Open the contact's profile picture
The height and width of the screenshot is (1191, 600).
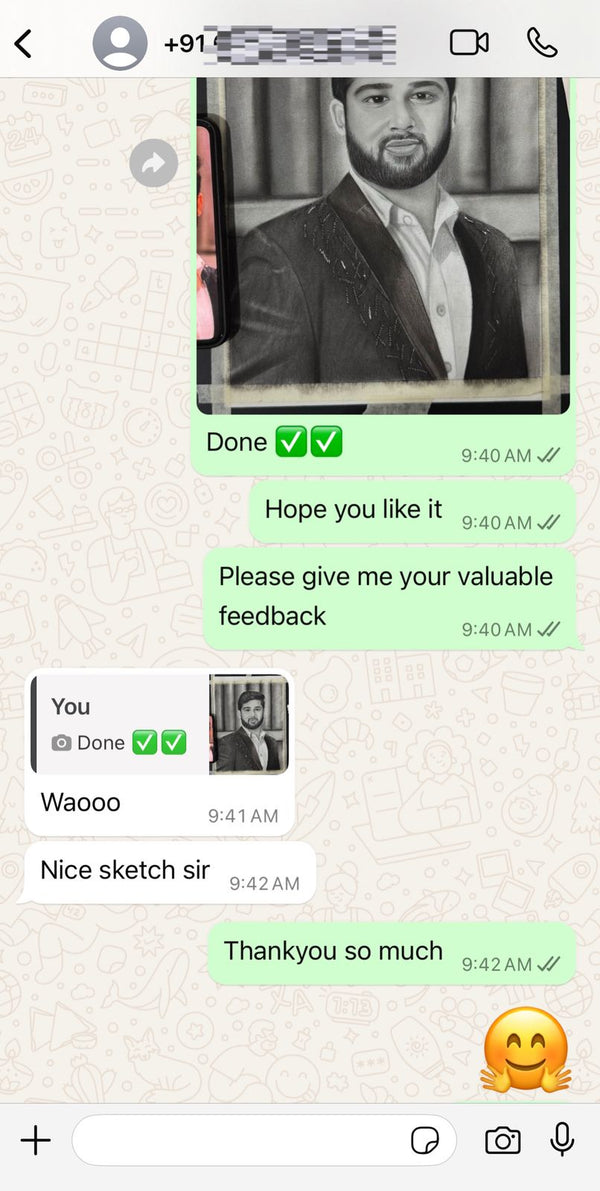click(x=120, y=43)
